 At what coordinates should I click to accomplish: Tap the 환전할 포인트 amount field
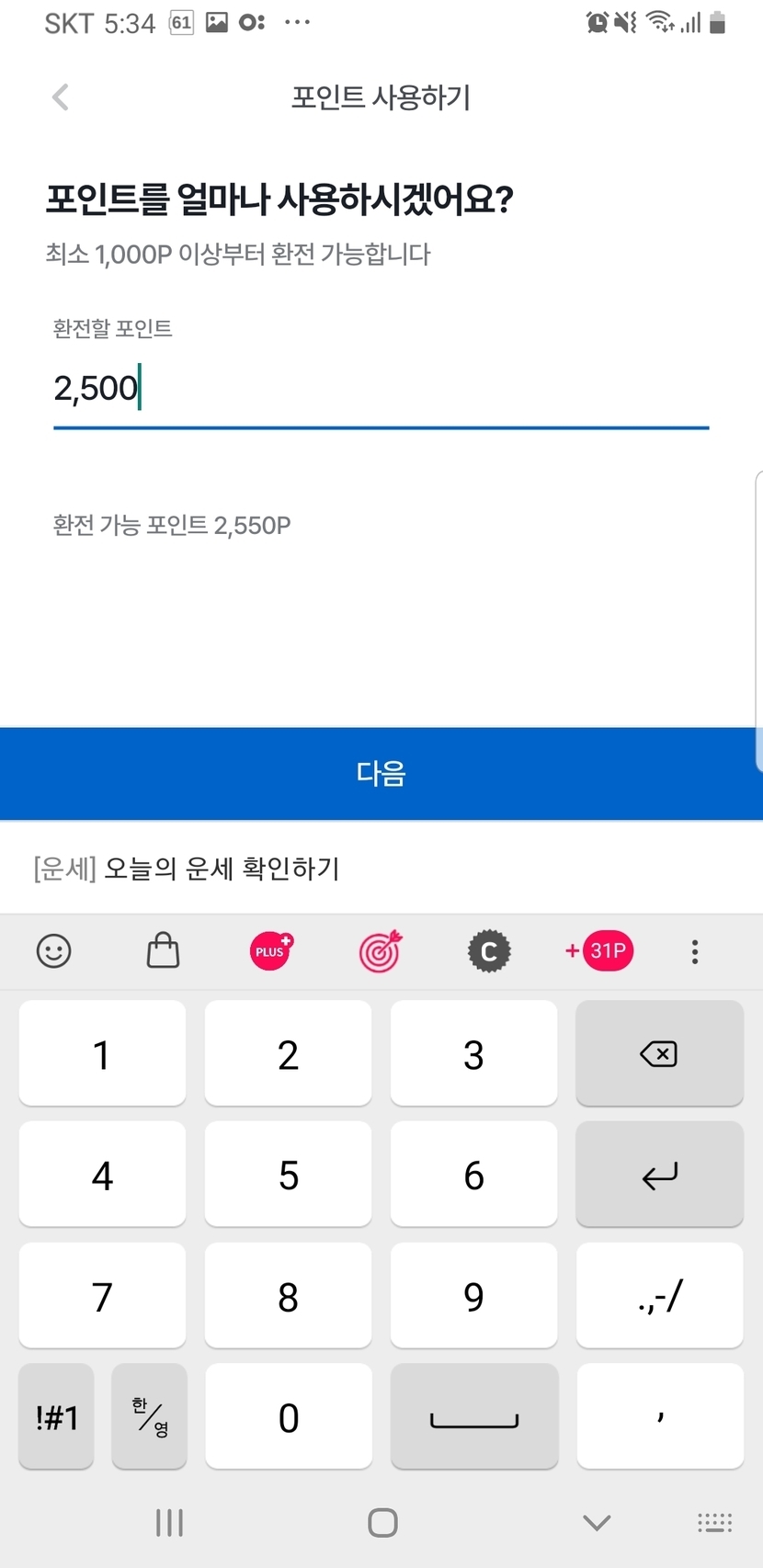coord(381,389)
